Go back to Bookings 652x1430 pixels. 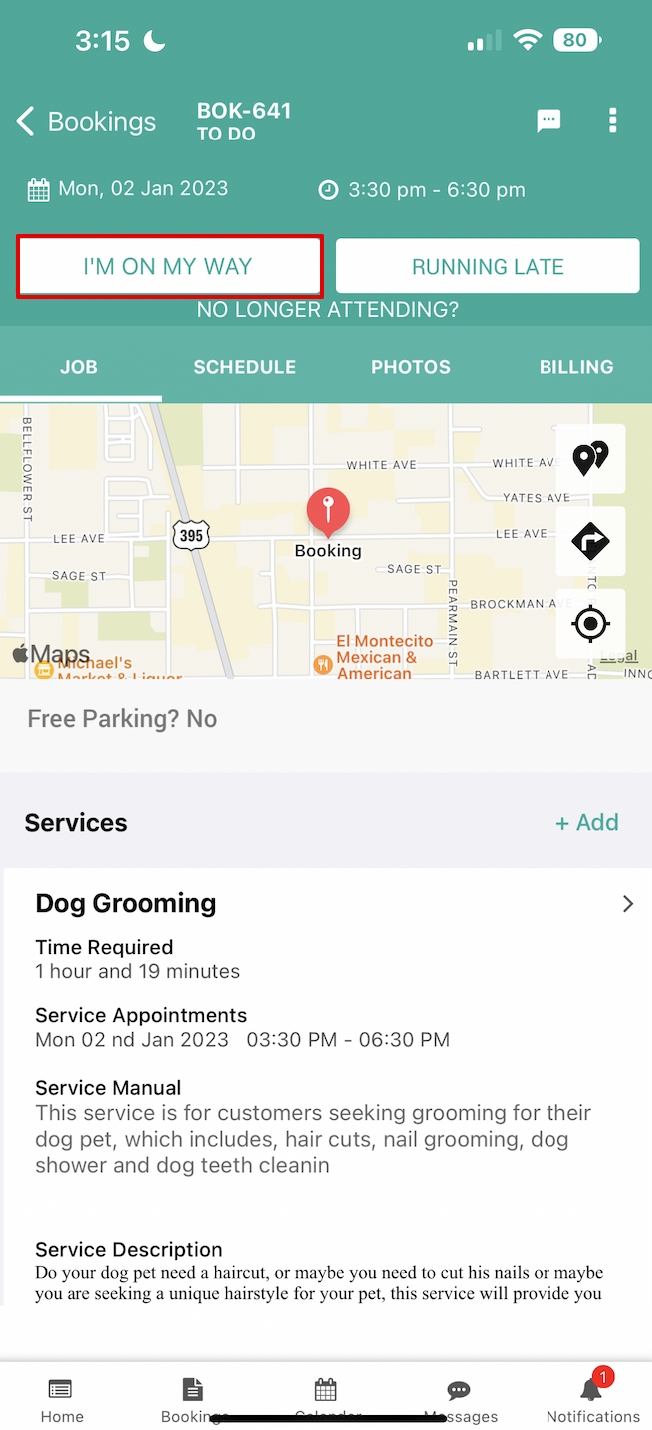pos(86,121)
